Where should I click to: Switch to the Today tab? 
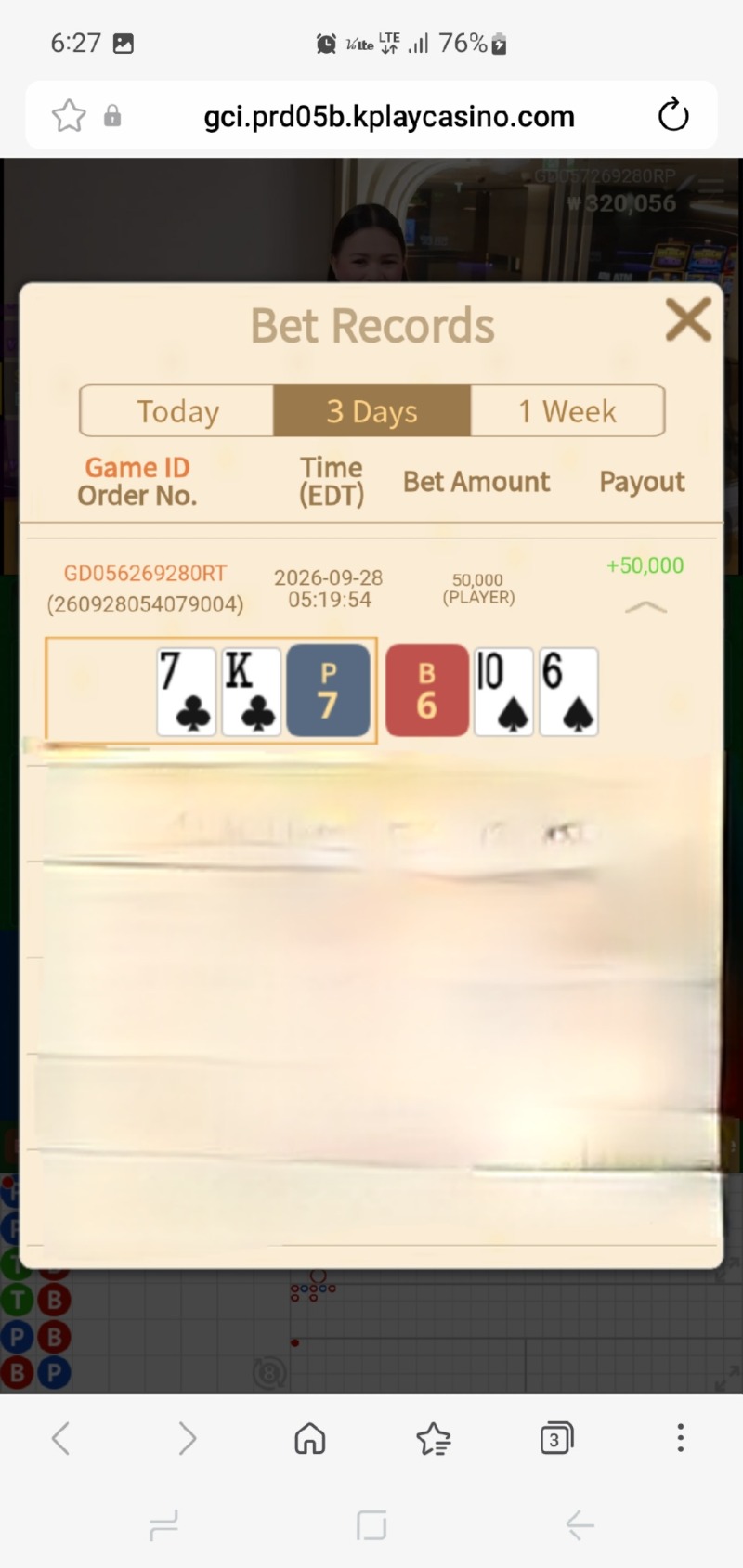click(177, 410)
